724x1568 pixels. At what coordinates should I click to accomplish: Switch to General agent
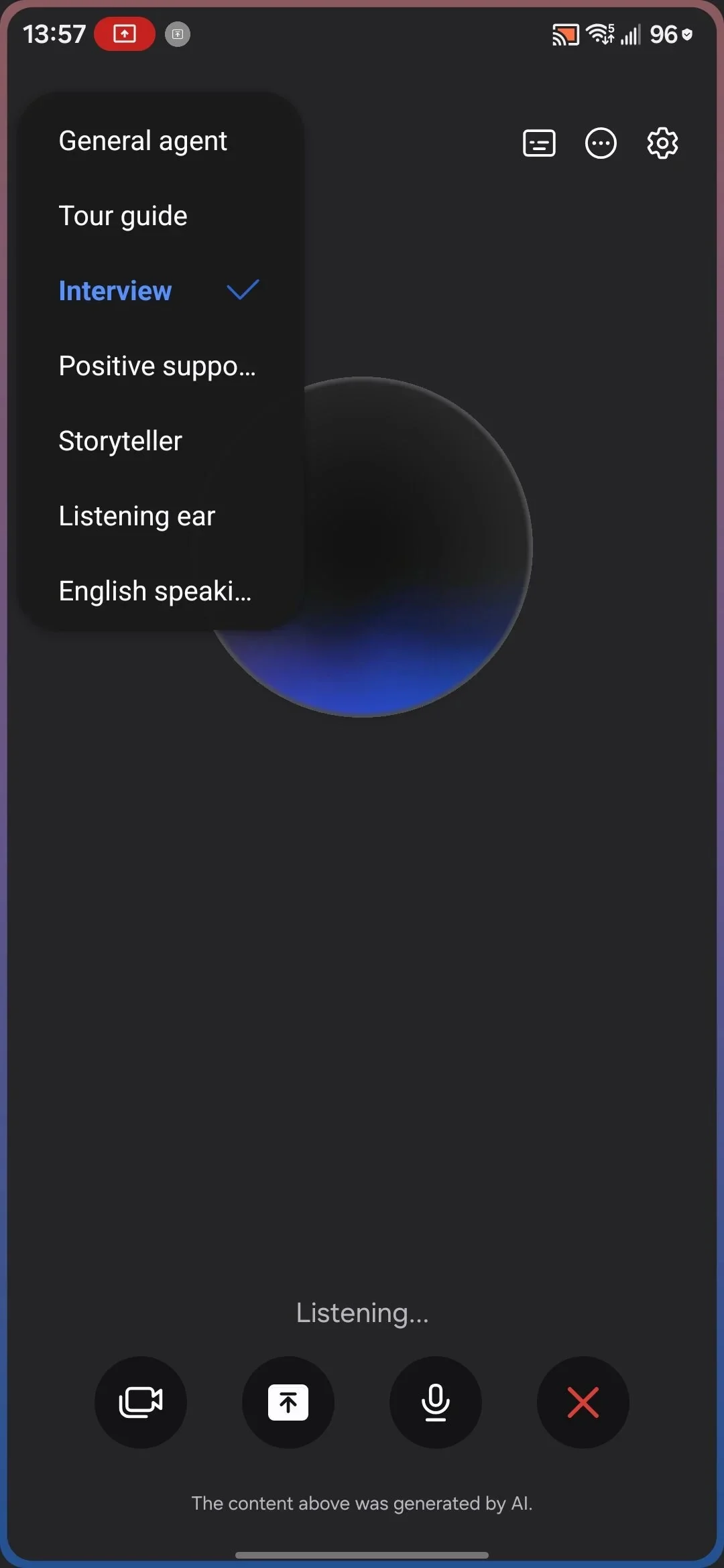point(143,141)
